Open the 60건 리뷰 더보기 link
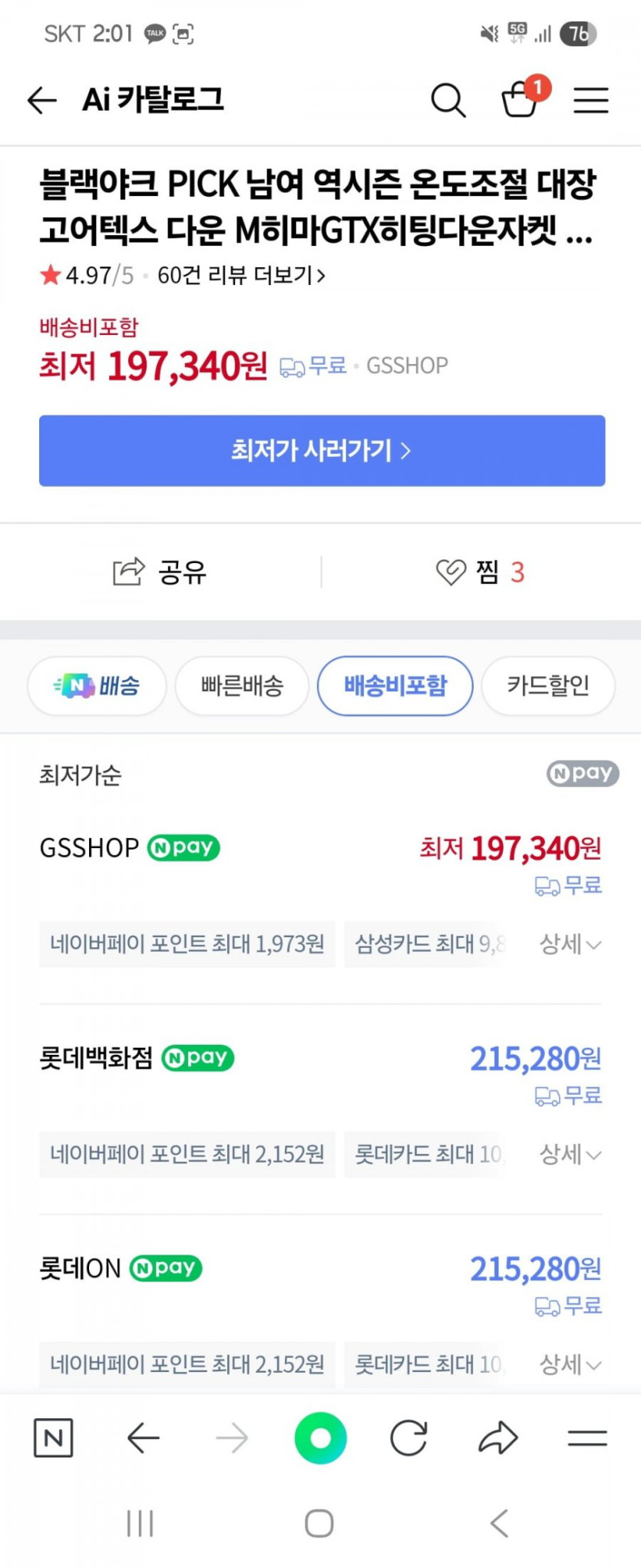Viewport: 641px width, 1568px height. [x=241, y=275]
